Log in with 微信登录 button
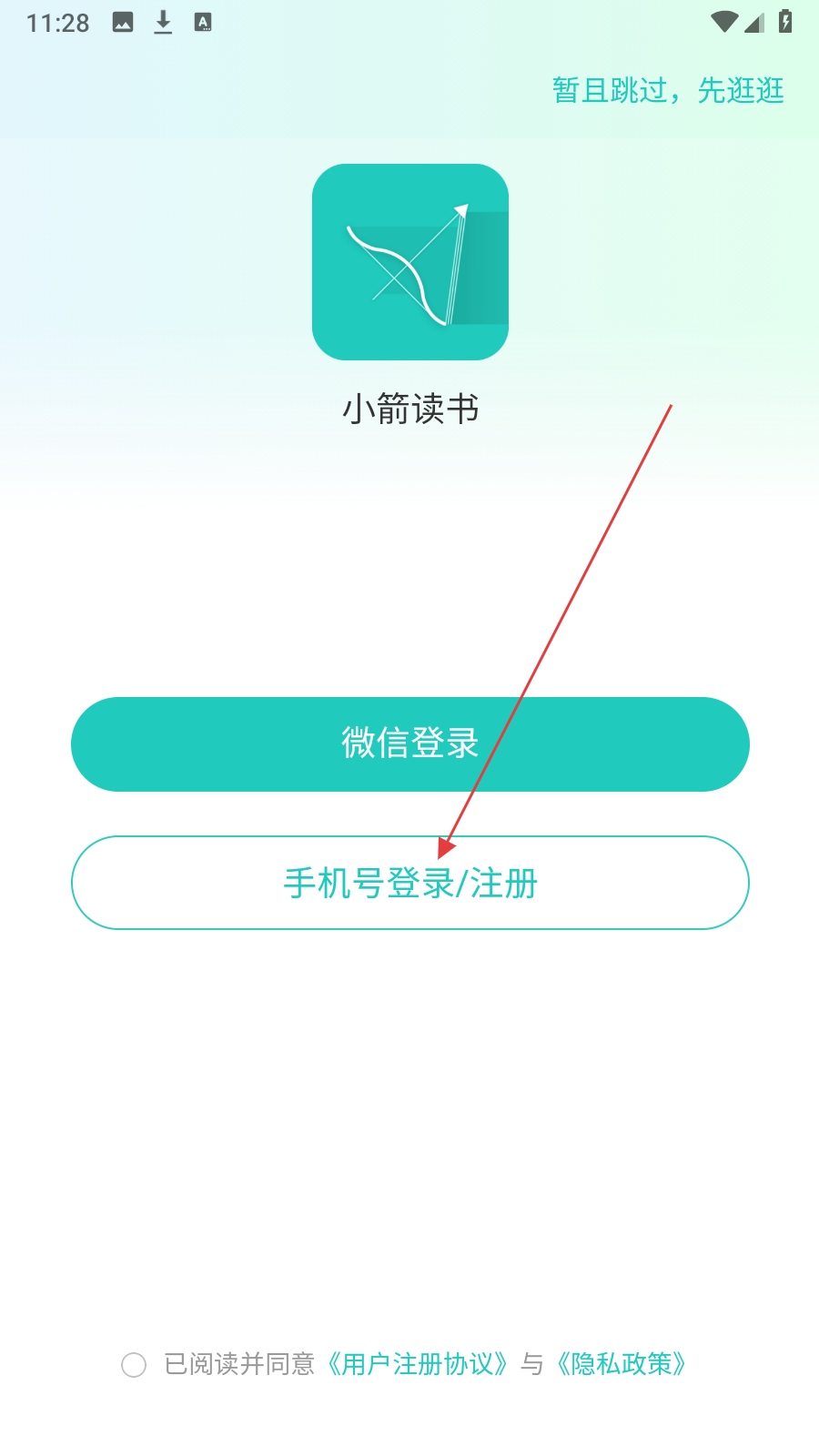 (x=409, y=743)
